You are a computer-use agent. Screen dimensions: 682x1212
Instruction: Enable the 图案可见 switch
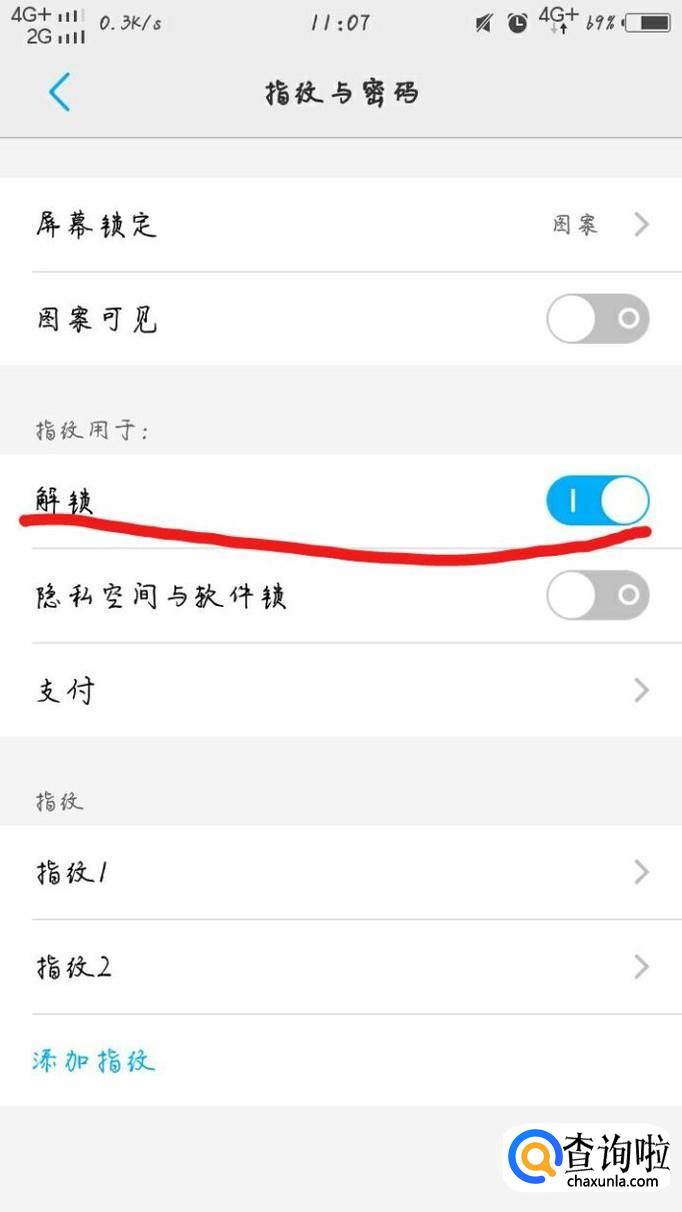coord(597,319)
